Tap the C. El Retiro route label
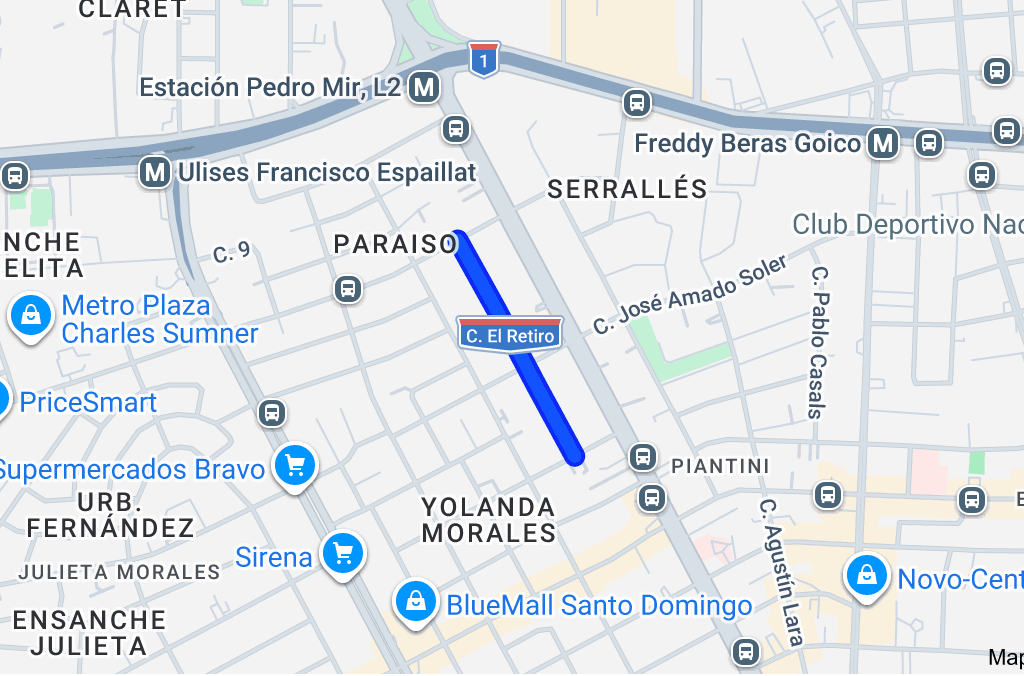 [510, 335]
